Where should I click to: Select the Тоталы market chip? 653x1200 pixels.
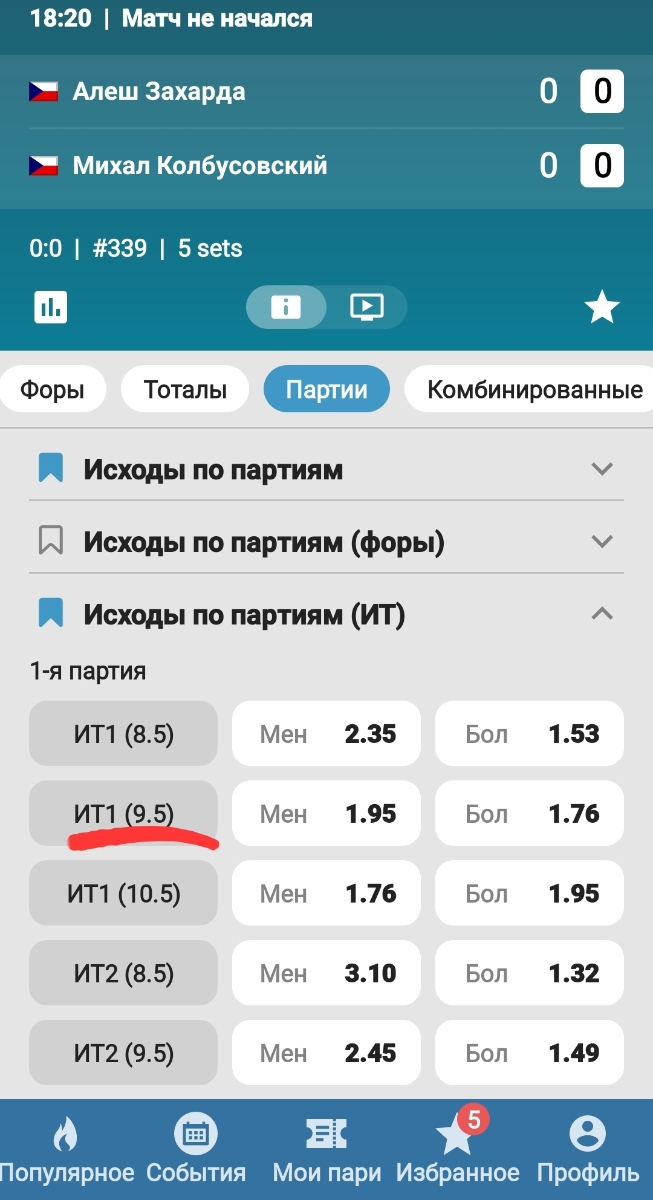(185, 390)
